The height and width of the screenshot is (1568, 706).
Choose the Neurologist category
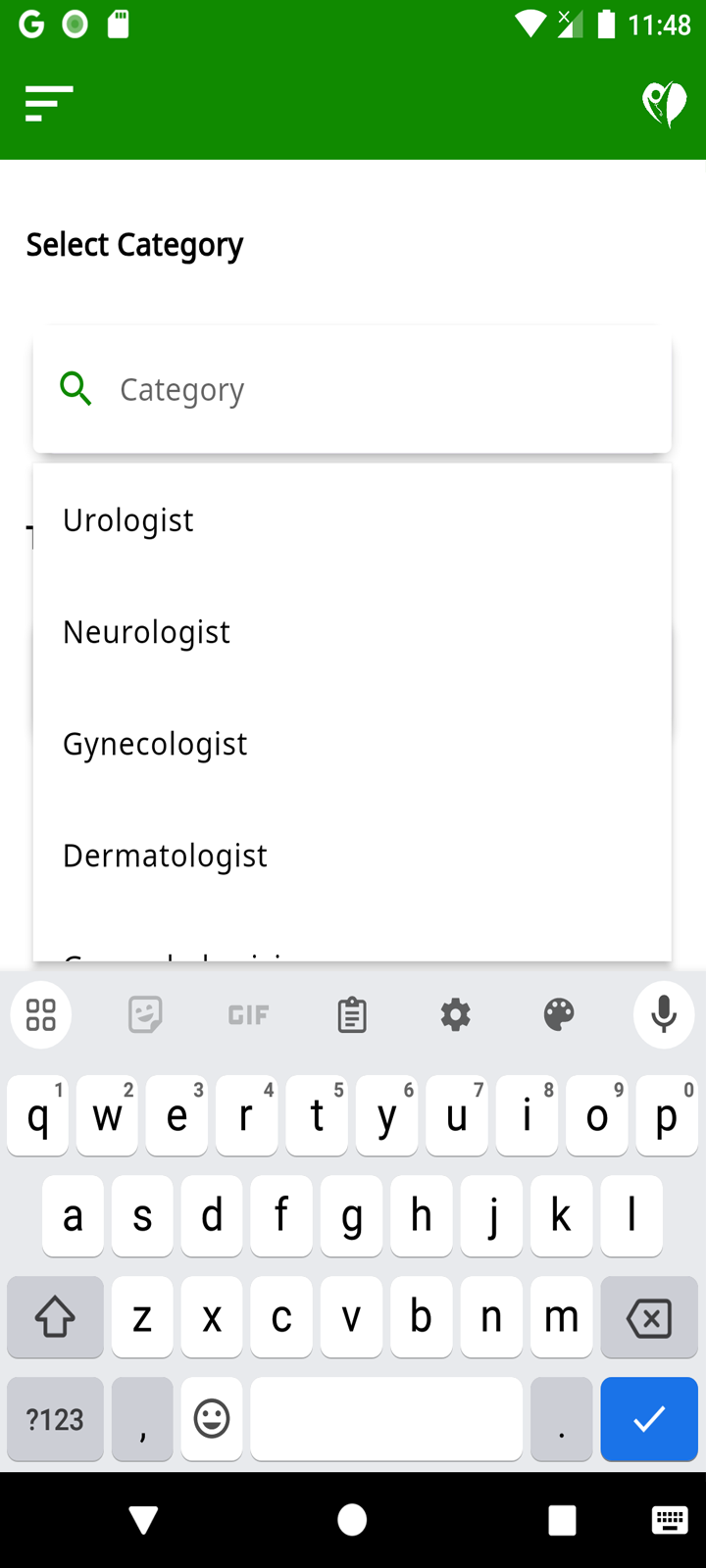pyautogui.click(x=147, y=632)
